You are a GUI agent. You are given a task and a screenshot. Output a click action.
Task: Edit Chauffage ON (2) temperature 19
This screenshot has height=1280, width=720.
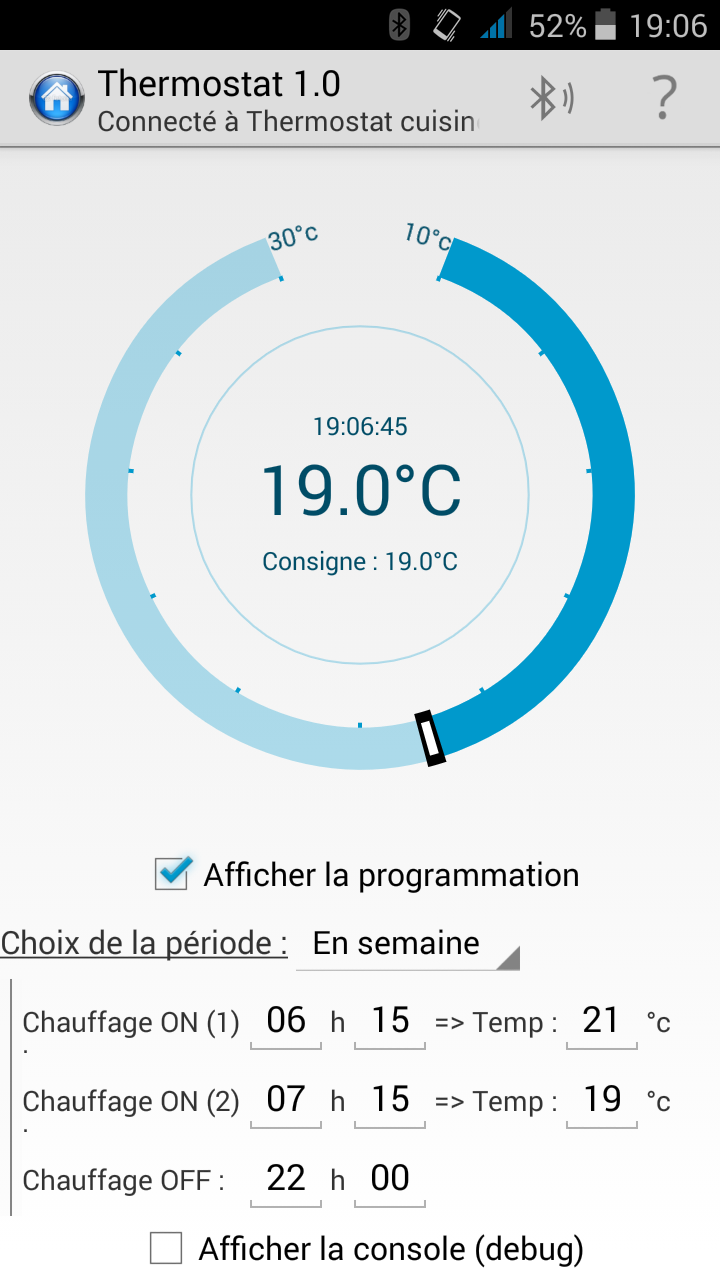click(602, 1101)
